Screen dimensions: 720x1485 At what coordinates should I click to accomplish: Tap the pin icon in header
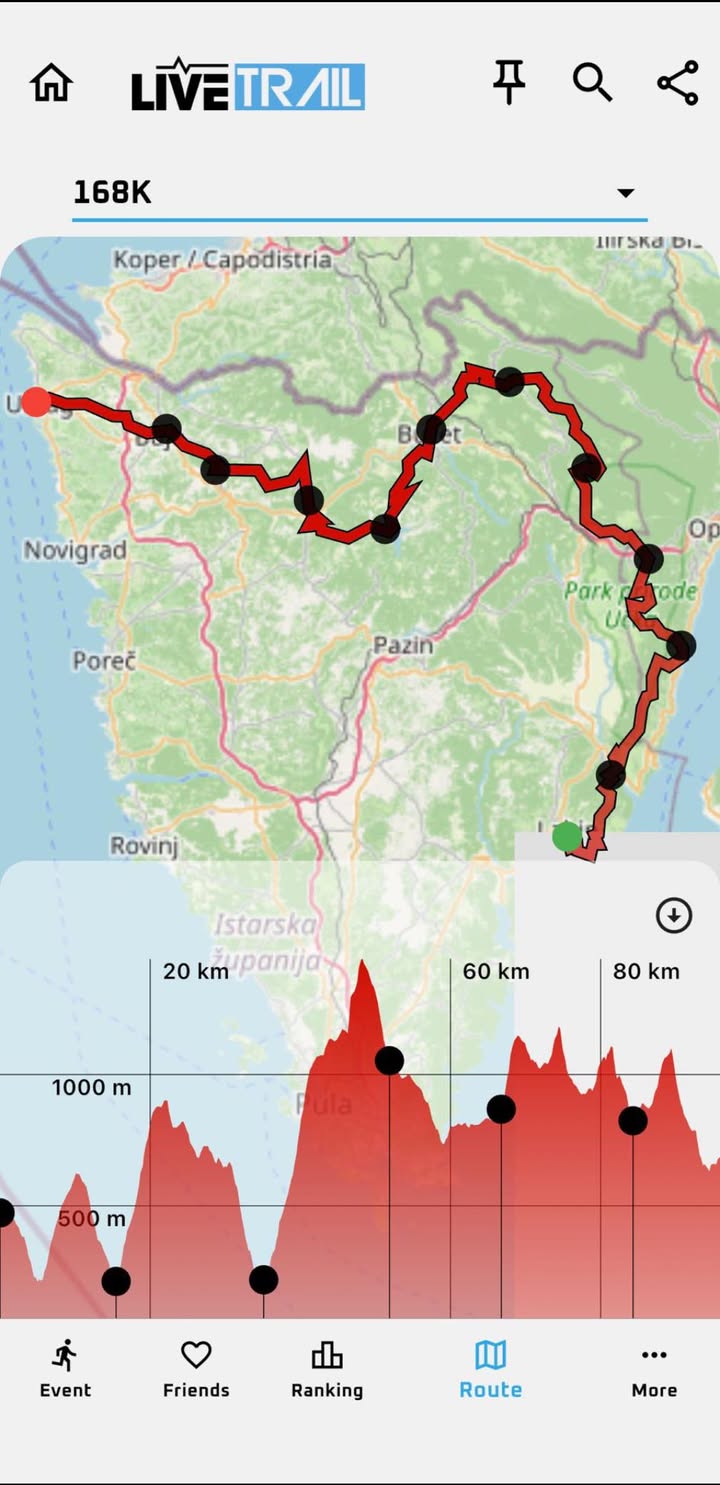point(509,82)
